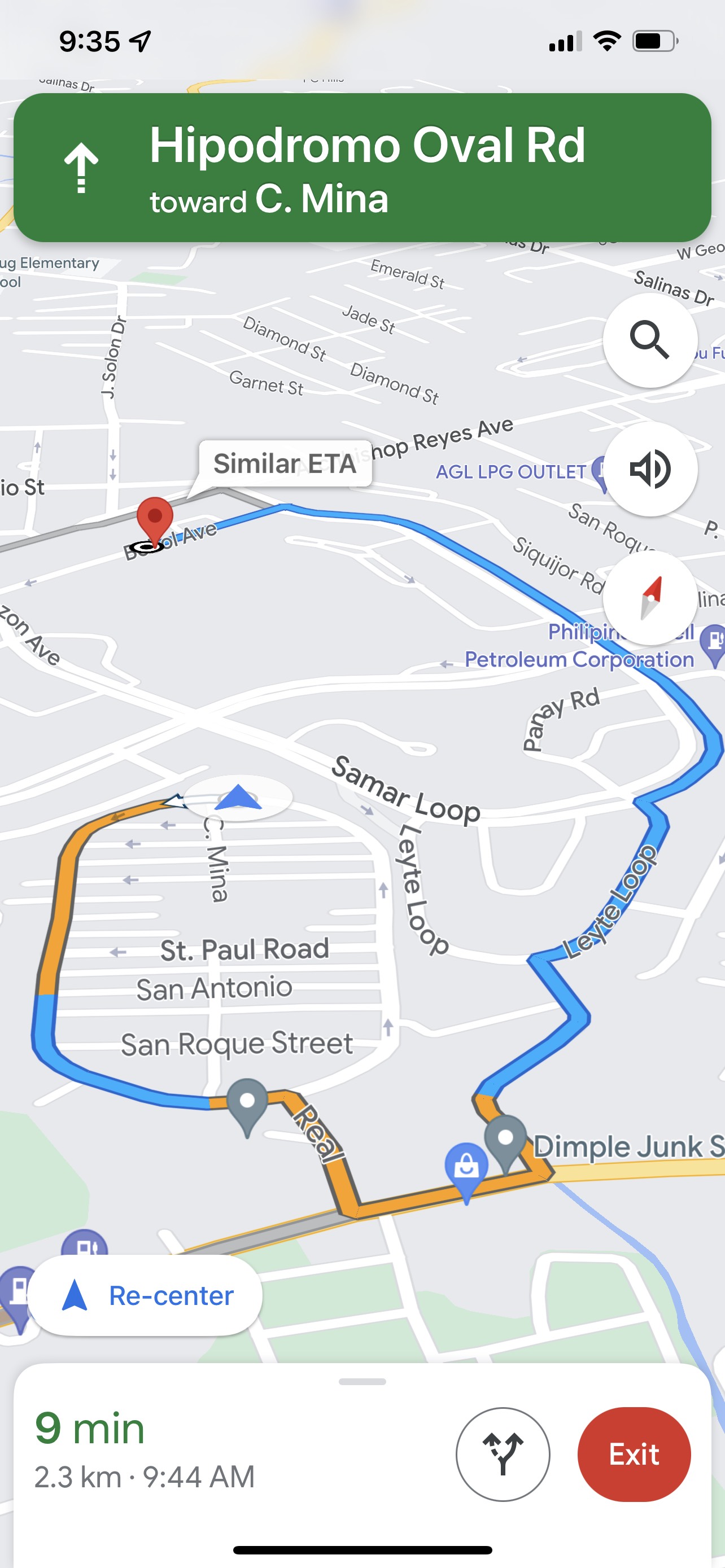The height and width of the screenshot is (1568, 725).
Task: Tap the red destination pin
Action: pos(155,519)
